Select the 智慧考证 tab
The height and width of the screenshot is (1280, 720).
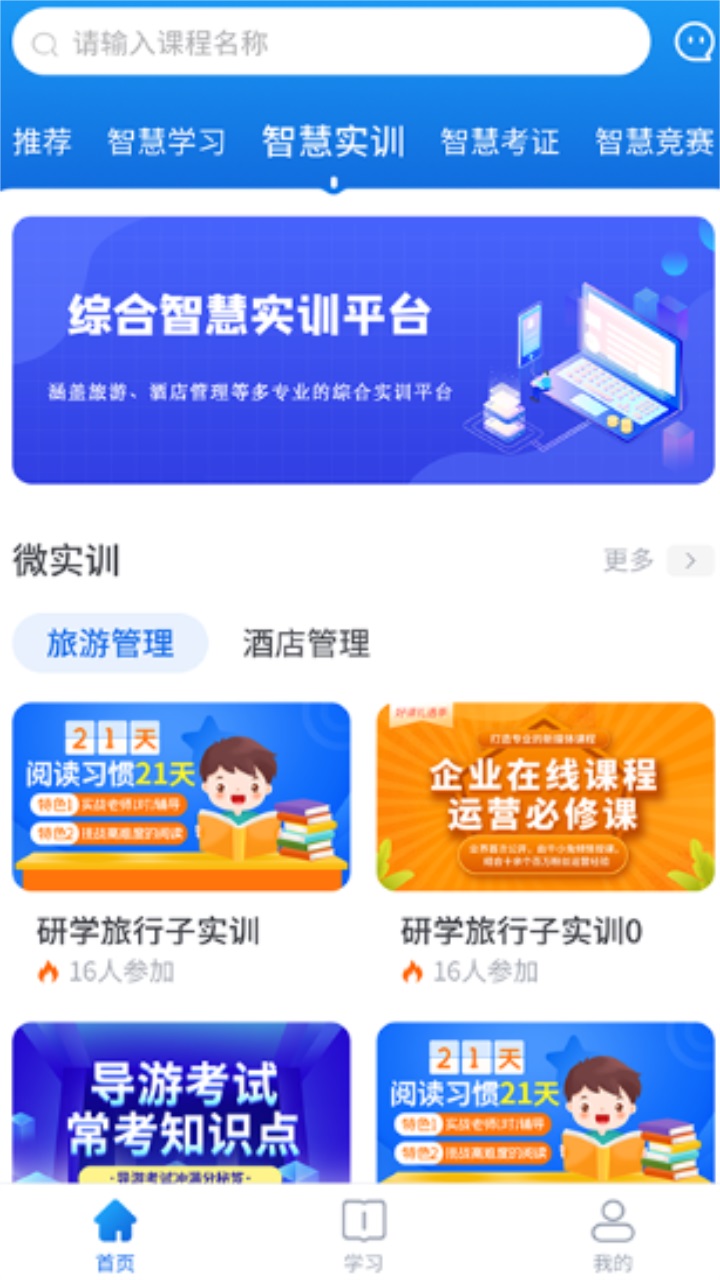(x=500, y=142)
